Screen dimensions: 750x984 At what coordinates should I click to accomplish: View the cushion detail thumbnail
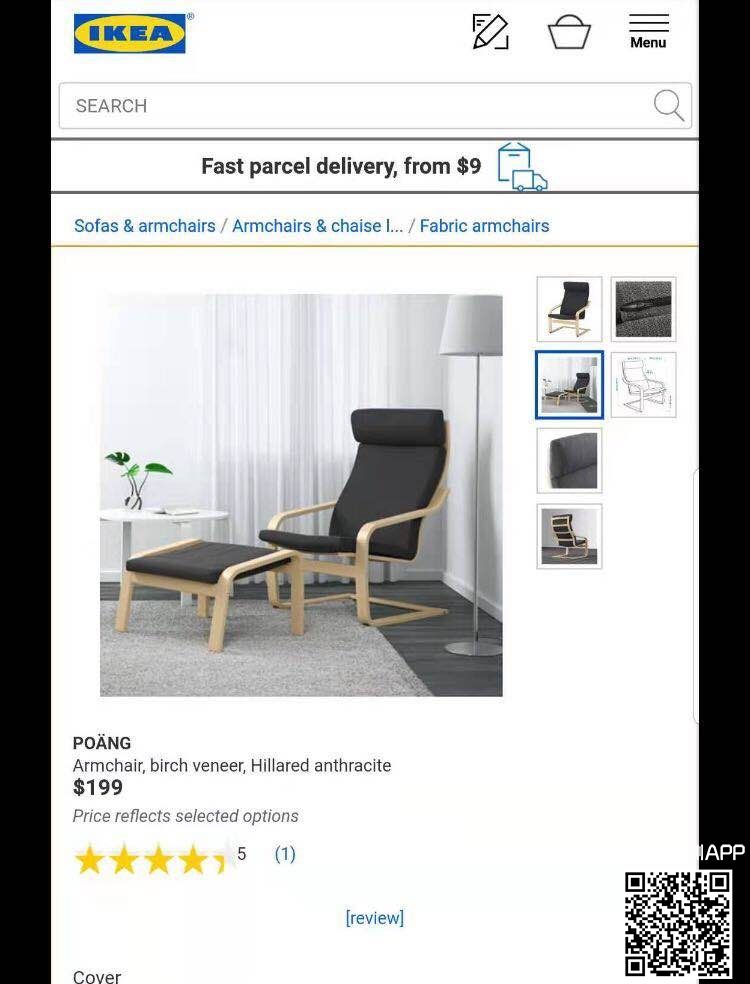tap(569, 461)
